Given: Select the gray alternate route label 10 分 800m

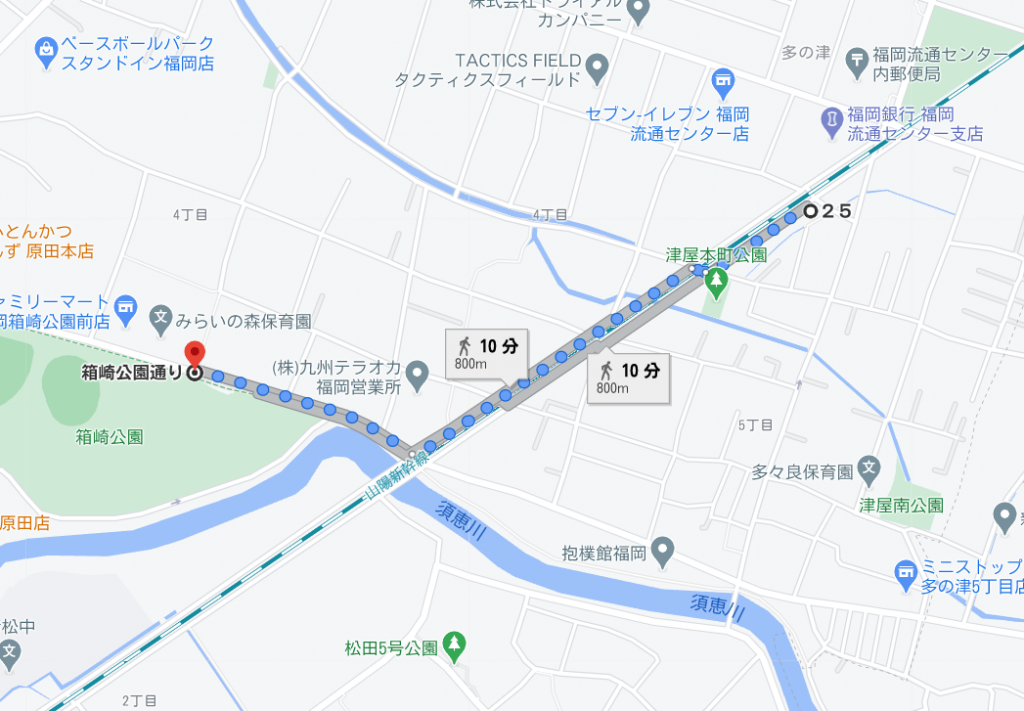Looking at the screenshot, I should click(x=627, y=378).
